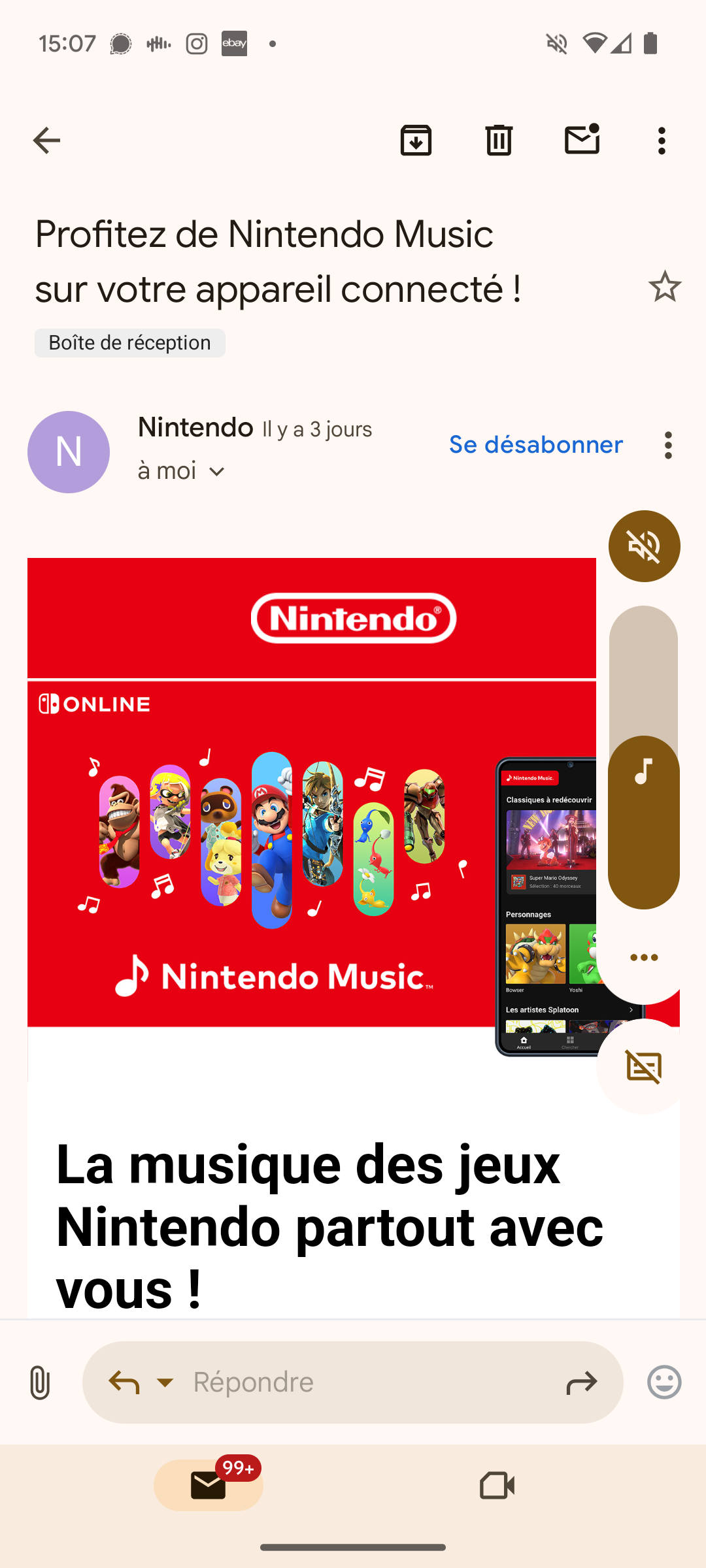The height and width of the screenshot is (1568, 706).
Task: Open reply type dropdown arrow
Action: pyautogui.click(x=165, y=1382)
